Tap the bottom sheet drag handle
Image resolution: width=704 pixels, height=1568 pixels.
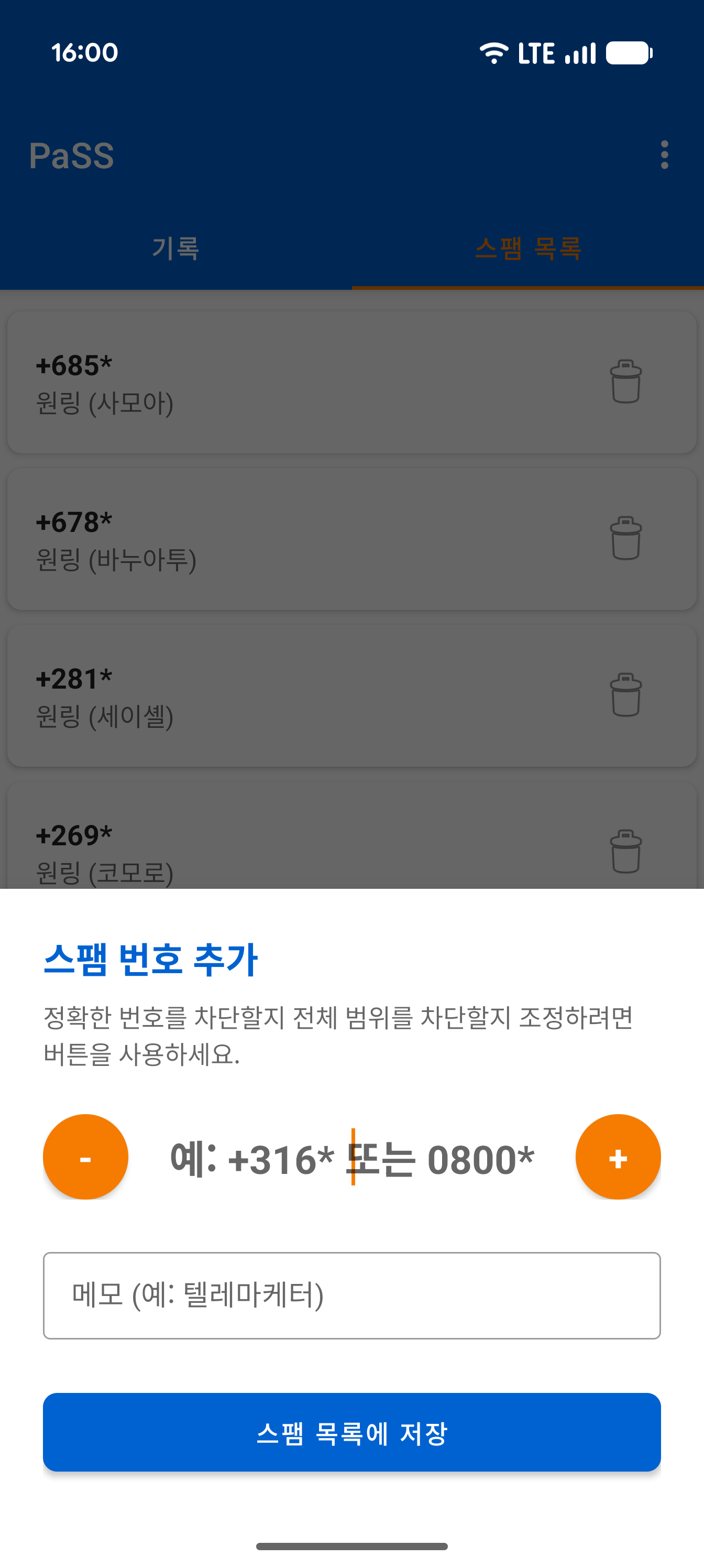point(351,1547)
